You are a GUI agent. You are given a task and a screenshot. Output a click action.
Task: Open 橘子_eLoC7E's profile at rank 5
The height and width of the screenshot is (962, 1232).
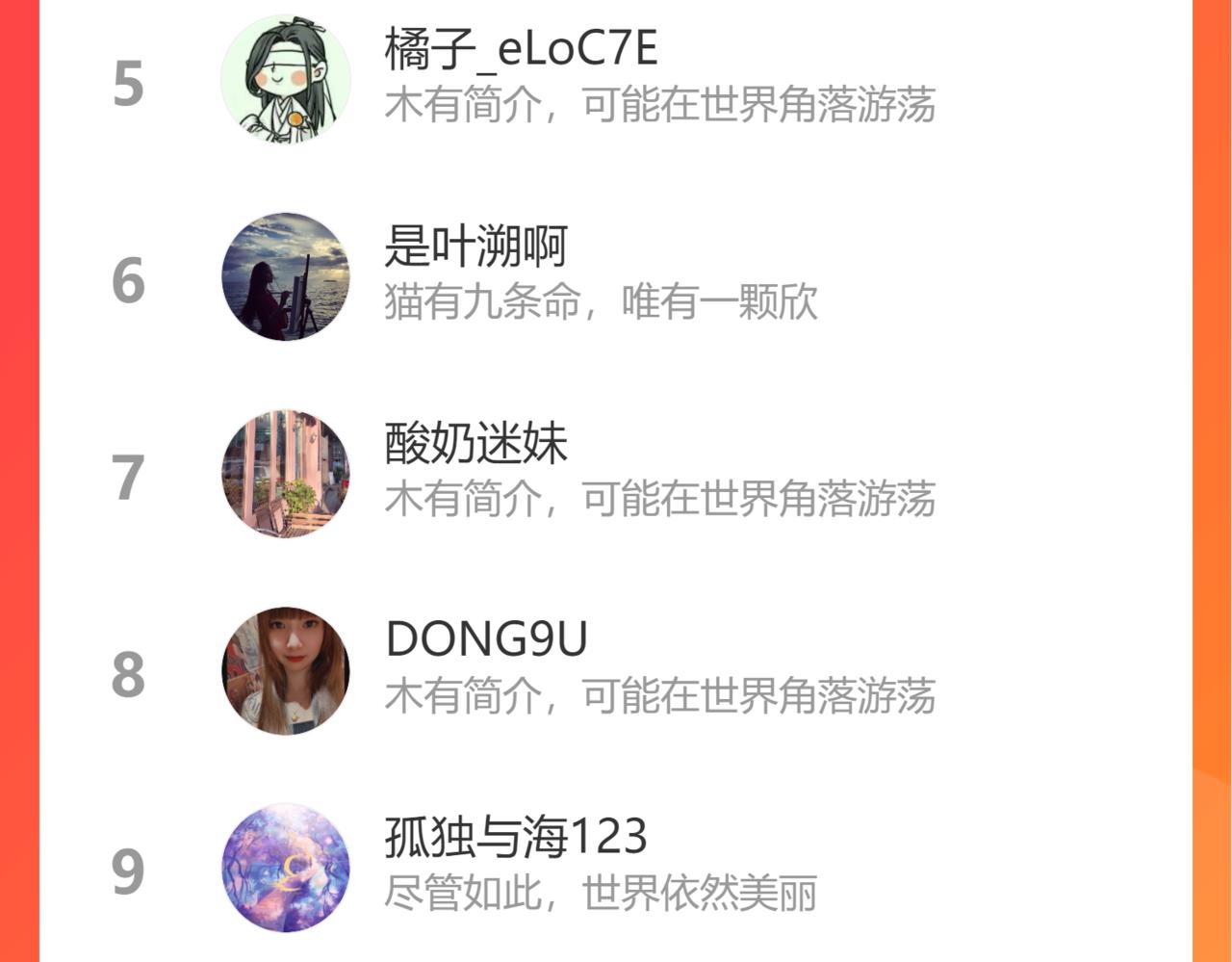(x=521, y=49)
